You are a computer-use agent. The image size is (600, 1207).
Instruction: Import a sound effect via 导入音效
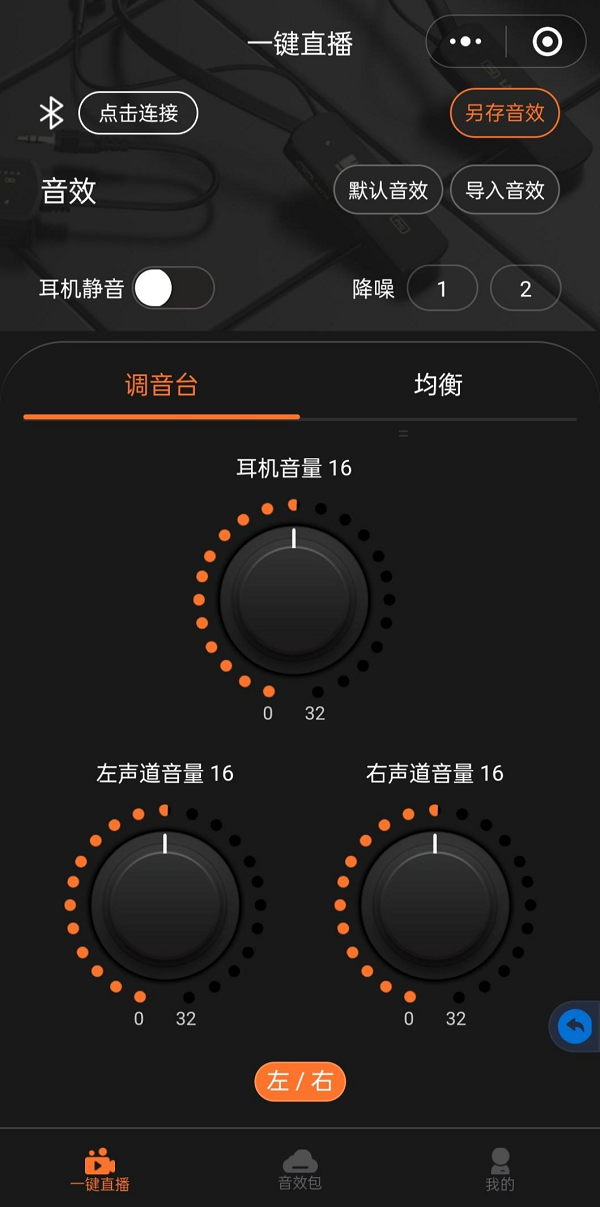point(505,190)
